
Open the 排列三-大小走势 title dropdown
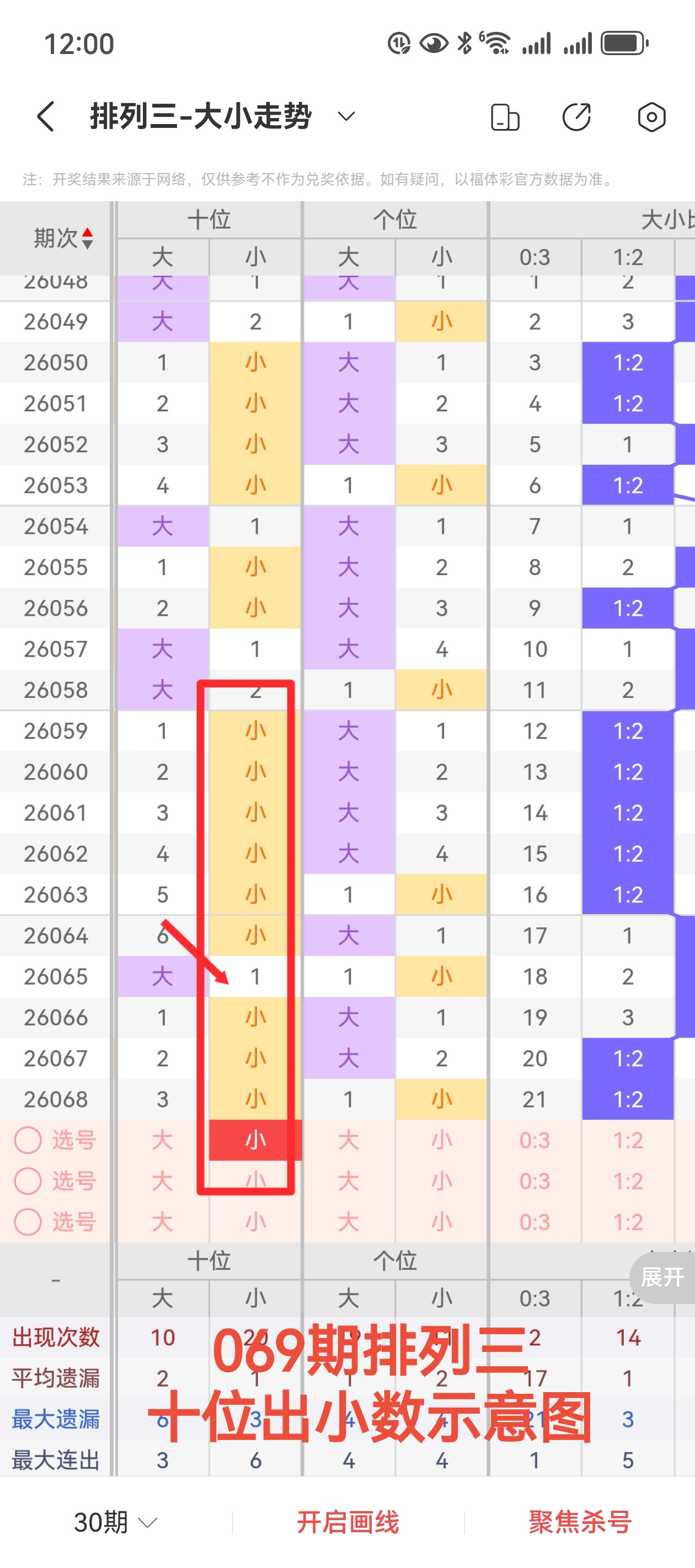click(x=345, y=116)
